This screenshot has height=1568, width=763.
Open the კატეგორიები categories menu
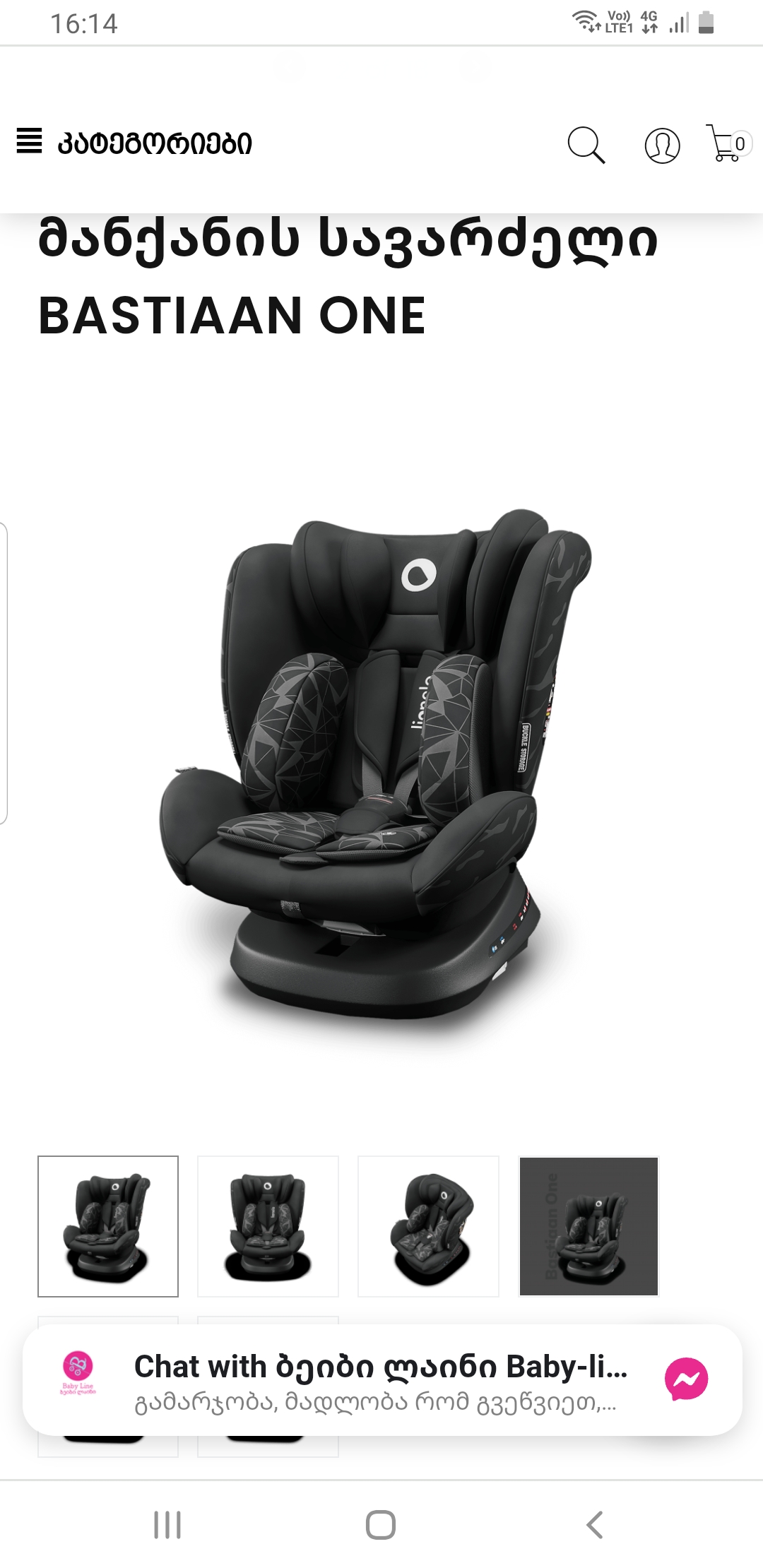pyautogui.click(x=134, y=143)
